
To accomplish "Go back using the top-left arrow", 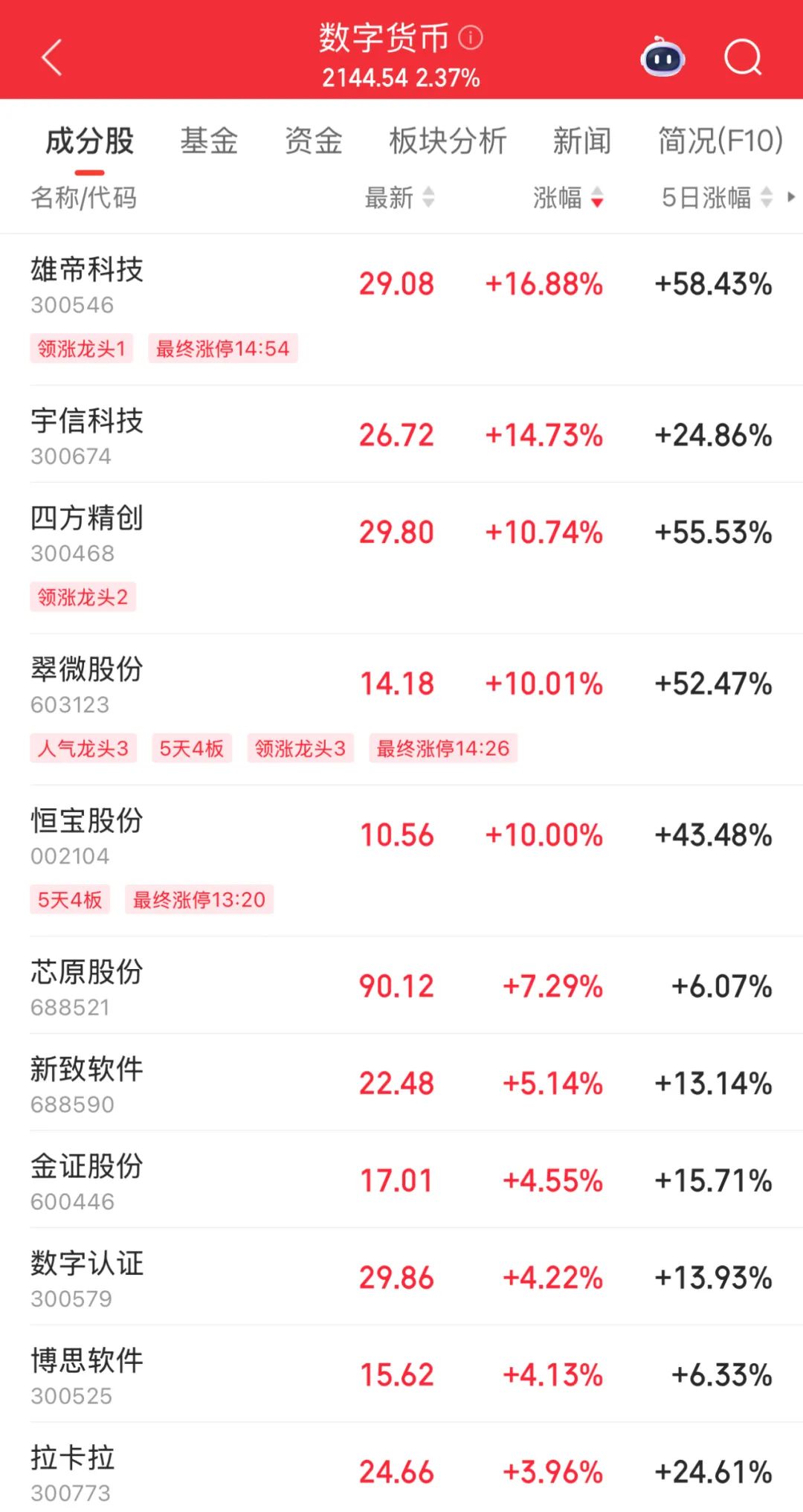I will tap(51, 57).
